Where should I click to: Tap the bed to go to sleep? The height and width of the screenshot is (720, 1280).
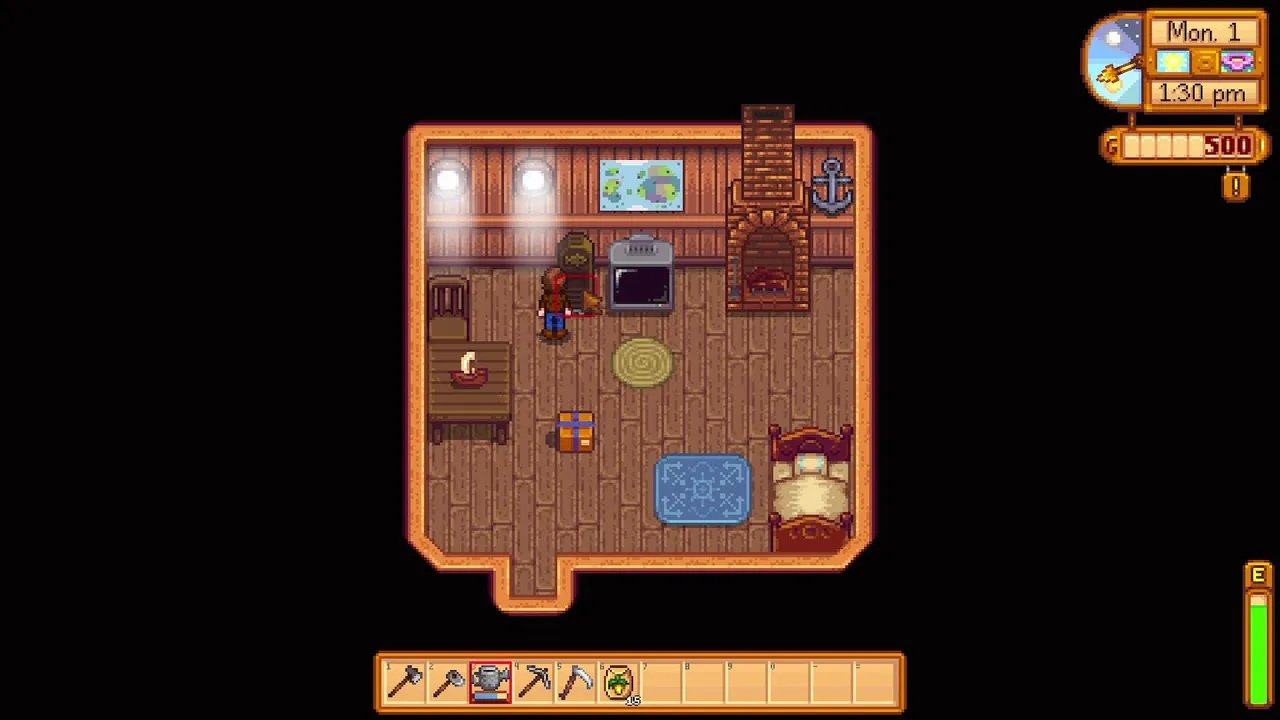tap(811, 488)
